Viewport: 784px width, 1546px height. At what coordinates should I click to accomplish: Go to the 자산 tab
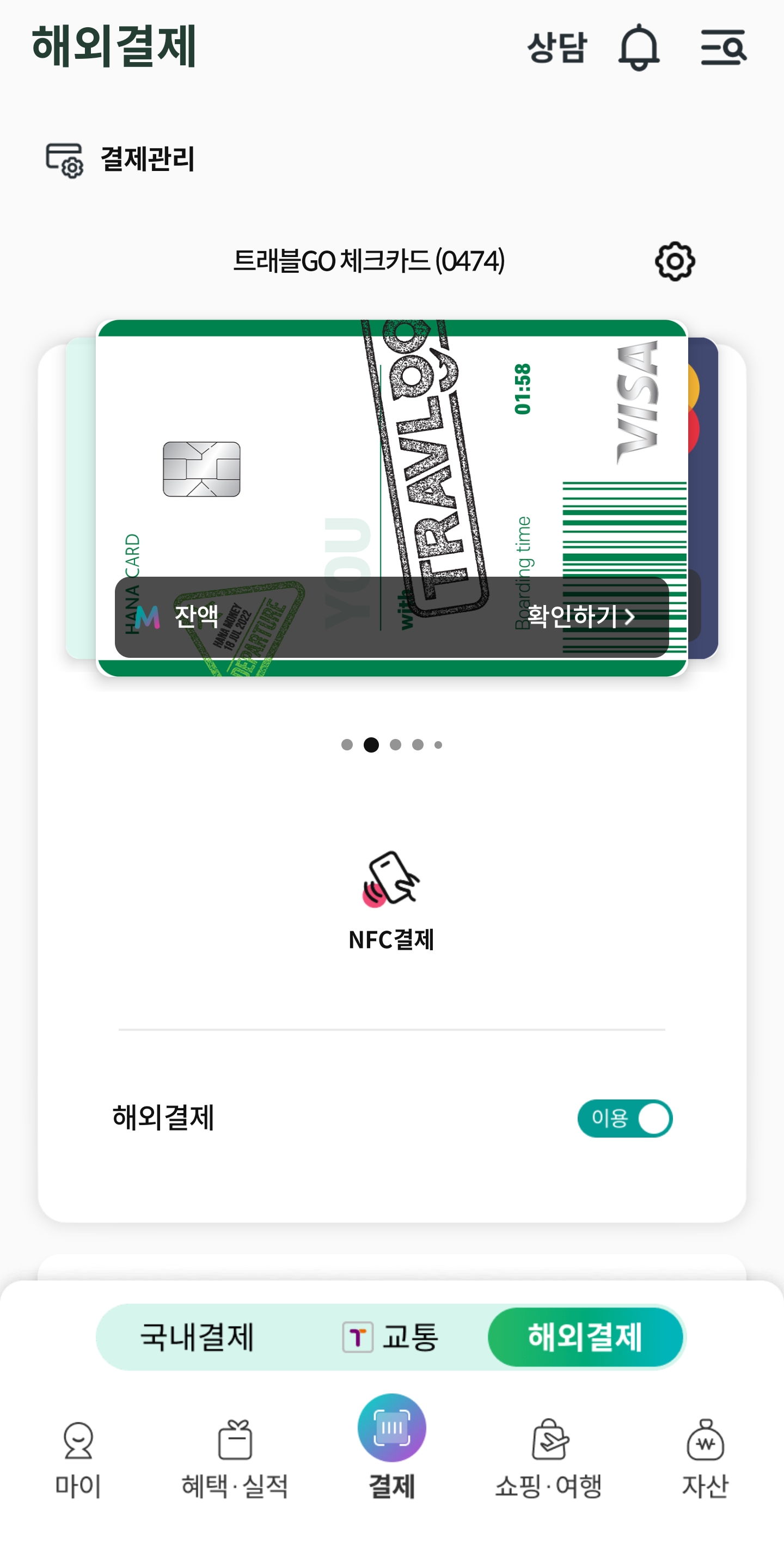click(x=705, y=1458)
